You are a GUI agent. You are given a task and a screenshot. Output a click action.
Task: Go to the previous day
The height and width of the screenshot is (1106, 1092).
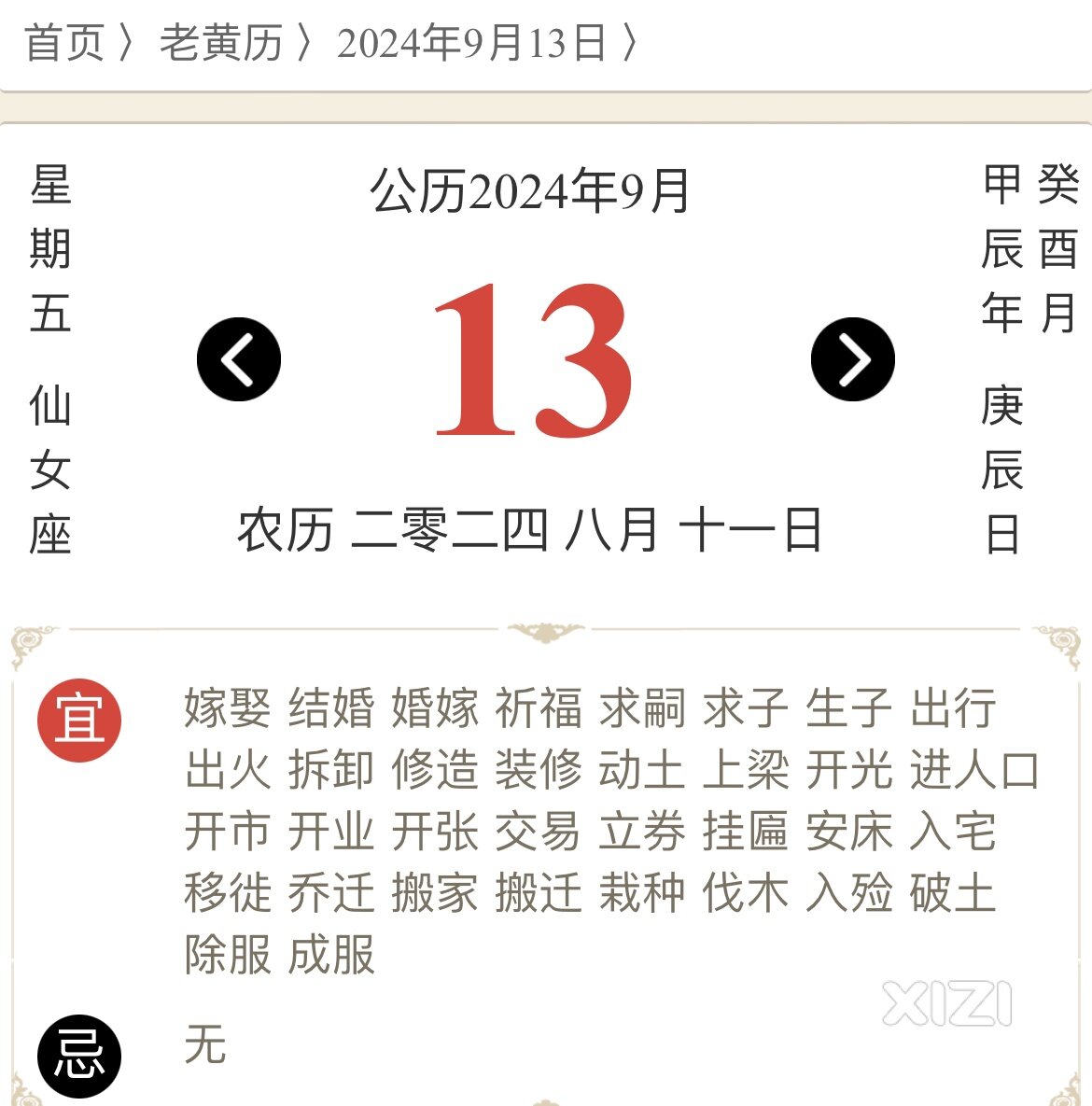(x=239, y=359)
